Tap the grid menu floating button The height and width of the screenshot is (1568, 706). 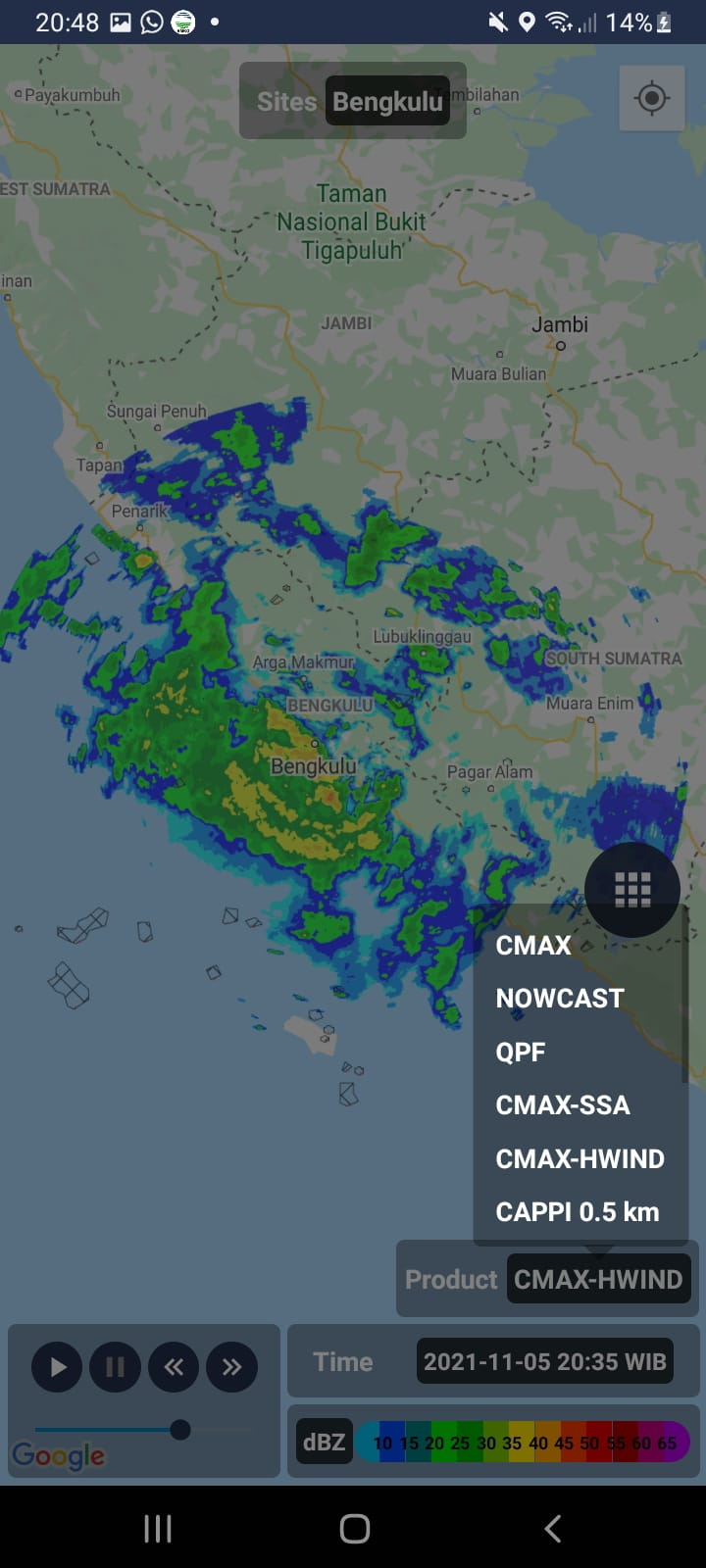click(632, 889)
